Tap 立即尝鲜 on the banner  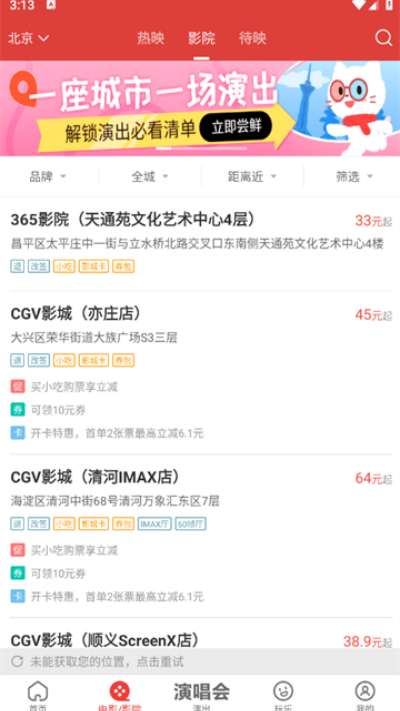point(236,127)
